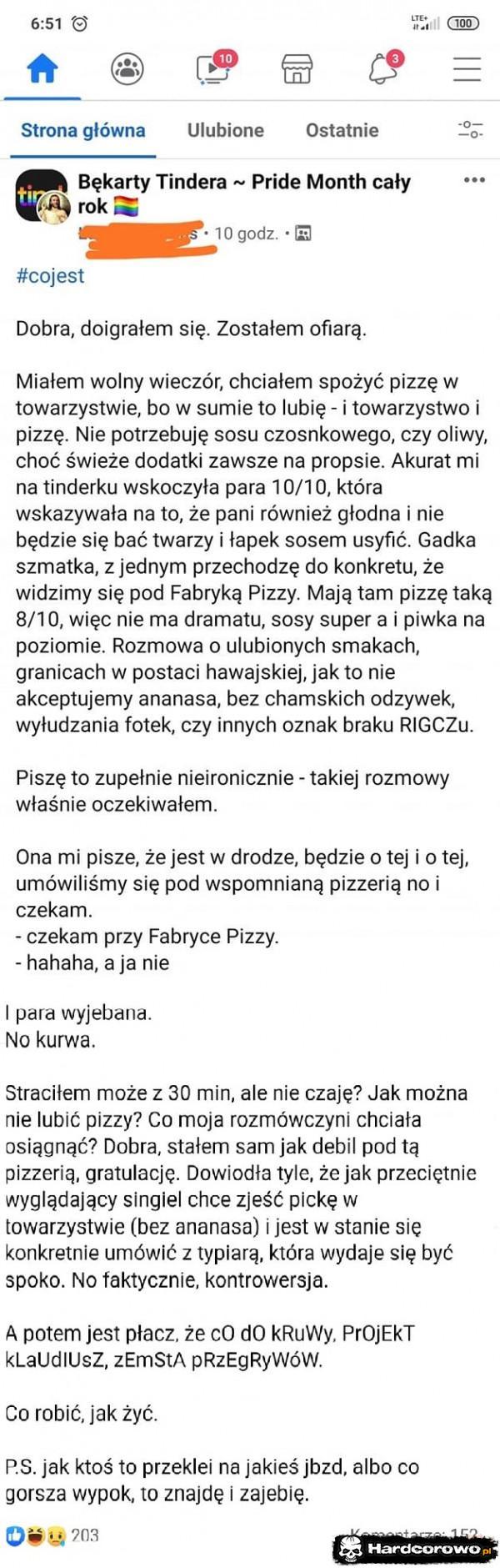Go to the Facebook home feed icon
This screenshot has width=500, height=1568.
tap(42, 69)
